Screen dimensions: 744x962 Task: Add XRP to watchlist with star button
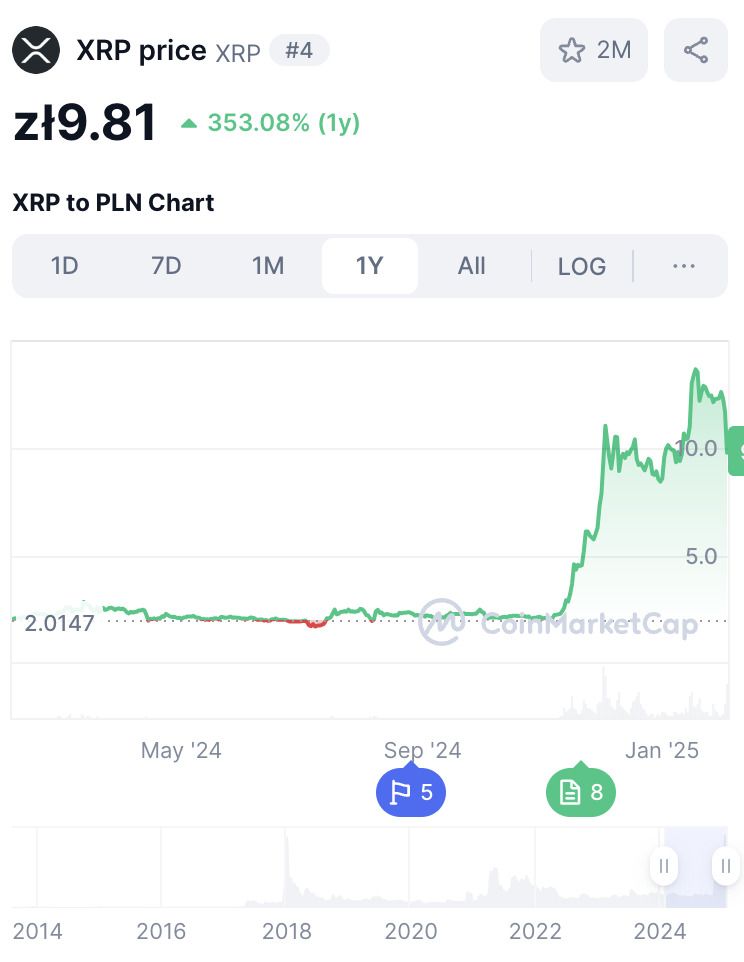(x=594, y=50)
